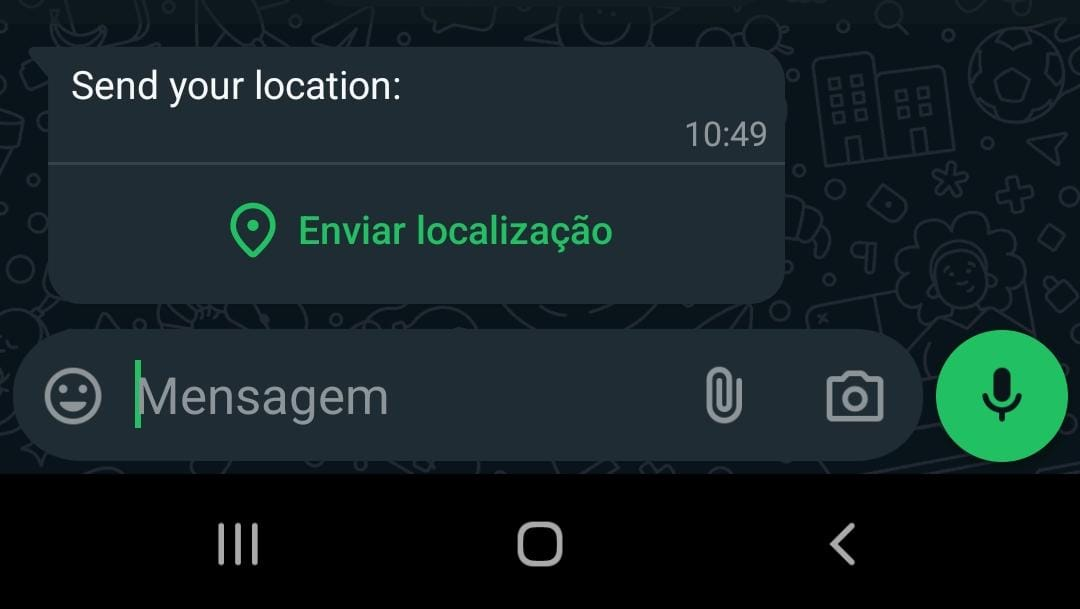This screenshot has height=609, width=1080.
Task: Tap the green microphone voice button
Action: click(x=1001, y=396)
